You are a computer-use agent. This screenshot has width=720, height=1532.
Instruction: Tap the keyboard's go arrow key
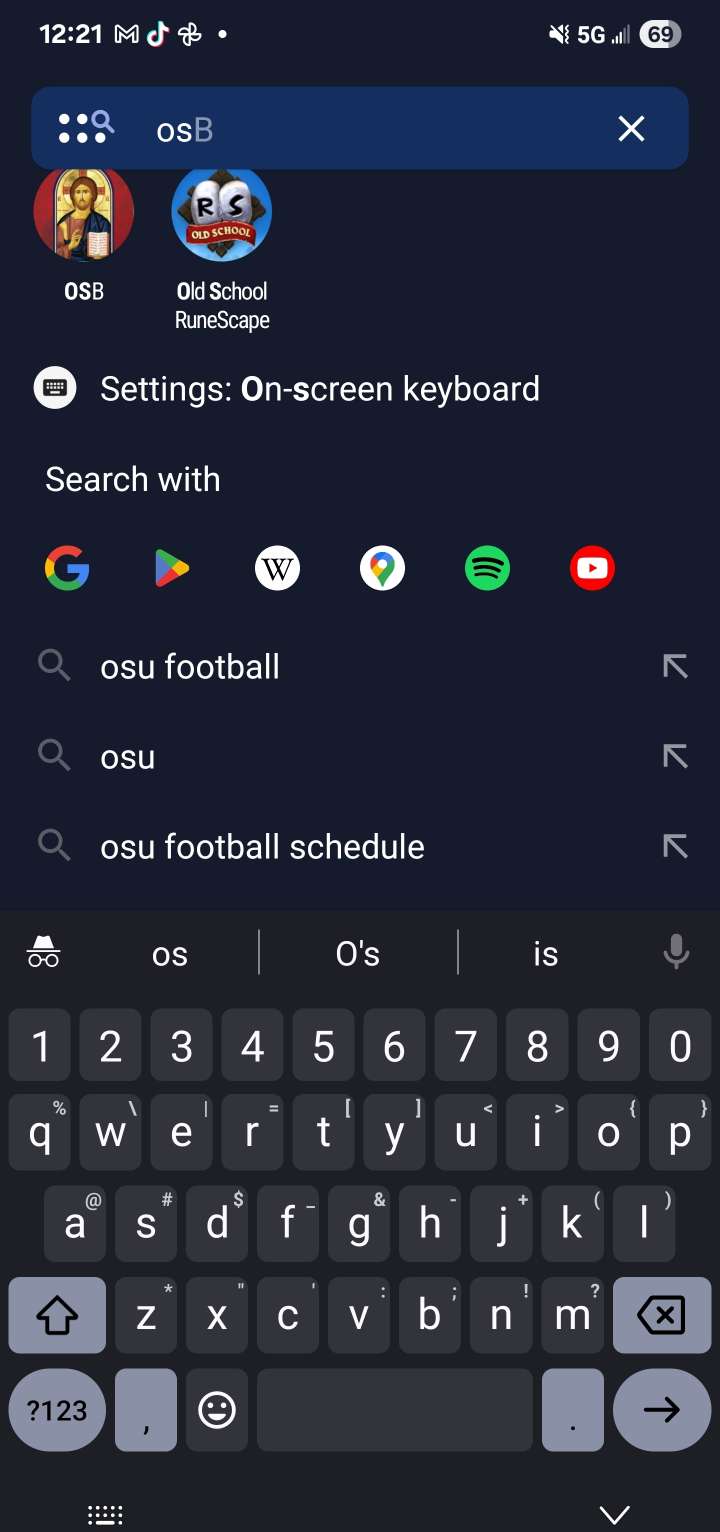[661, 1410]
